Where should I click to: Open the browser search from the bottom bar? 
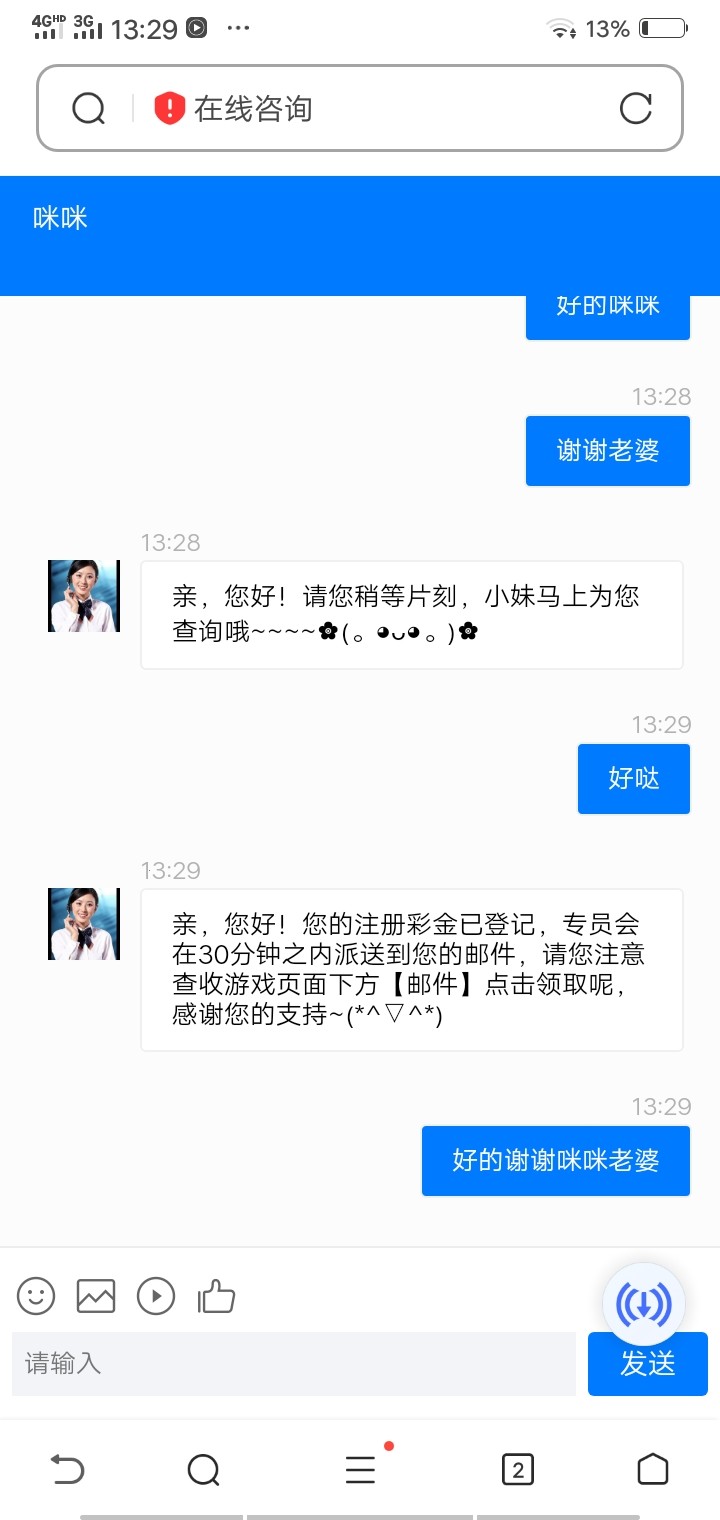(203, 1469)
